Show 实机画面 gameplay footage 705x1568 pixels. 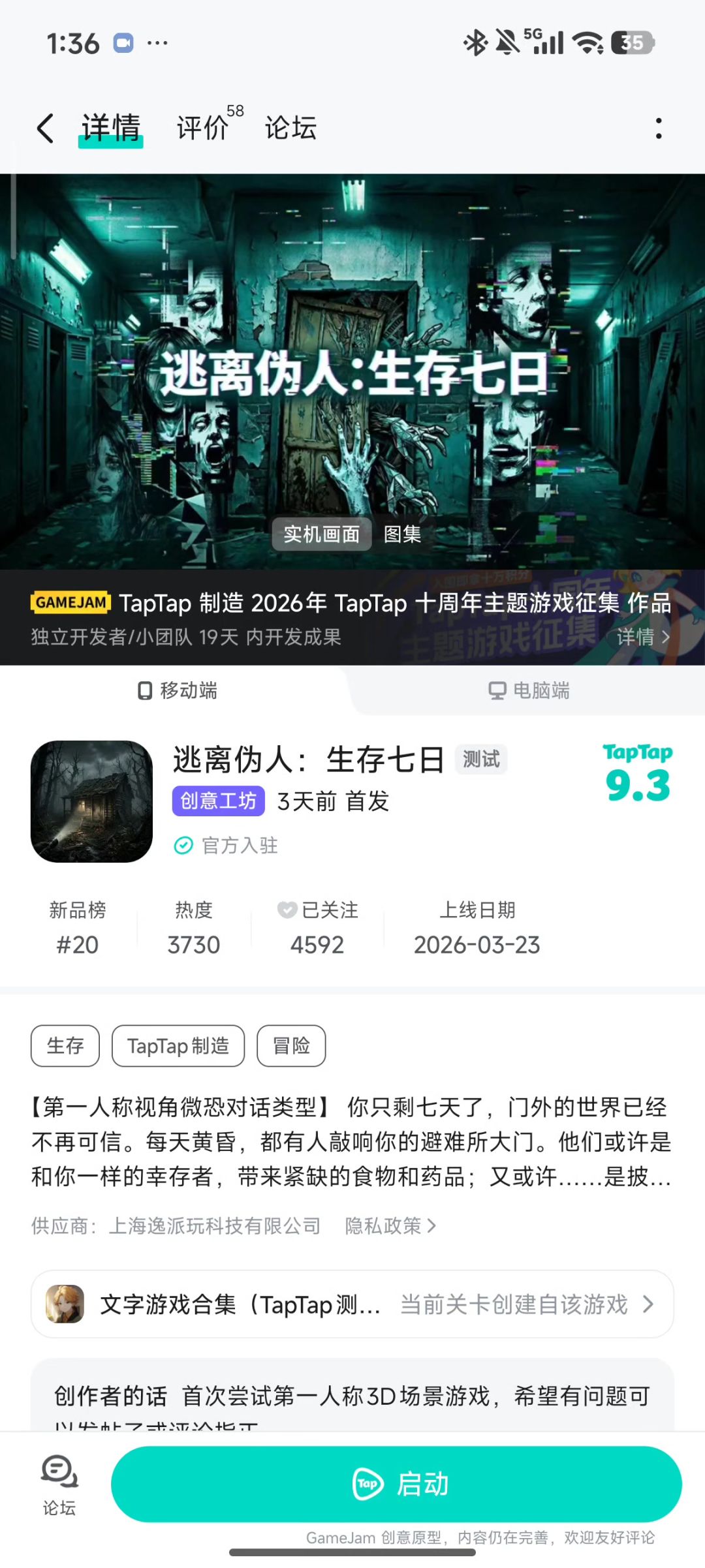pyautogui.click(x=321, y=534)
